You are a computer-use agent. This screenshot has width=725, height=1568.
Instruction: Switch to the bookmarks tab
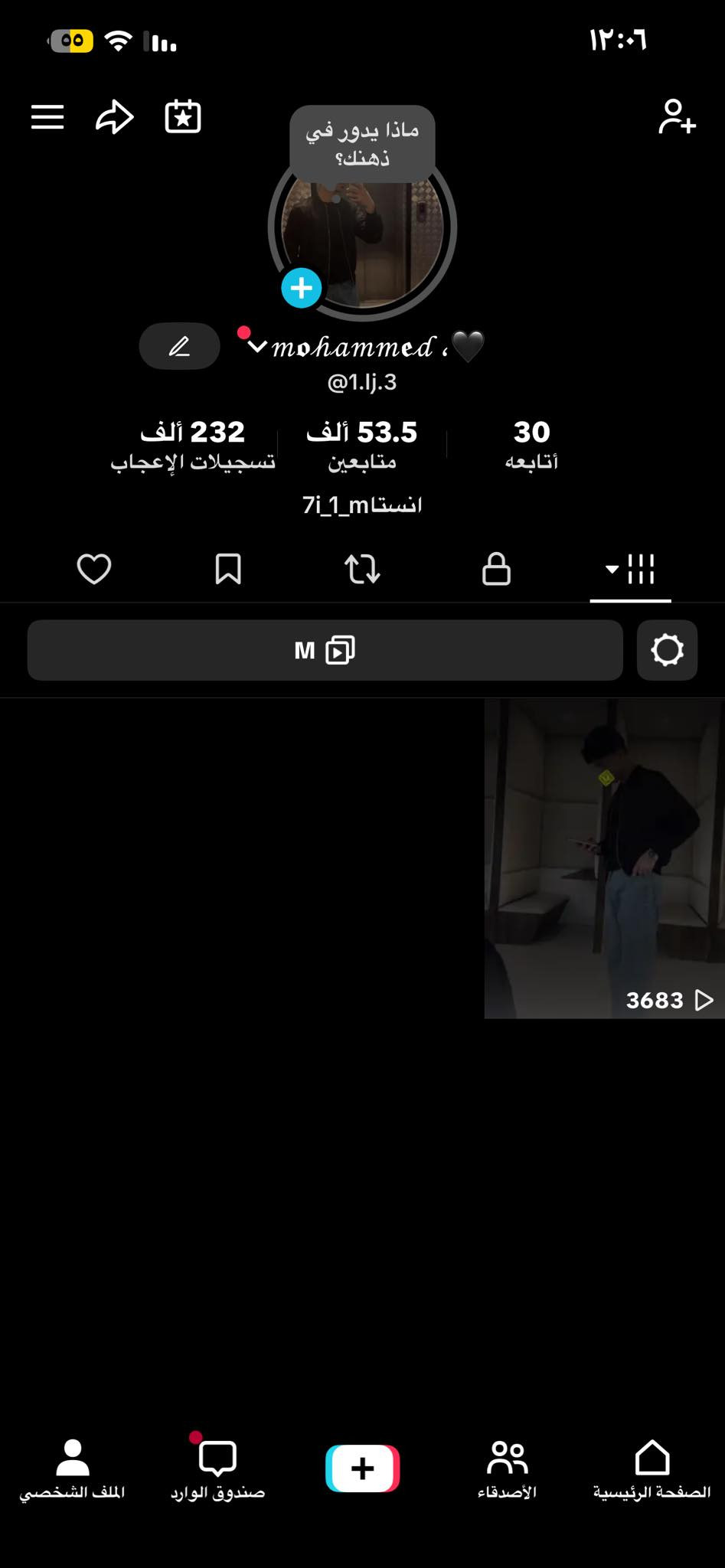click(x=228, y=569)
